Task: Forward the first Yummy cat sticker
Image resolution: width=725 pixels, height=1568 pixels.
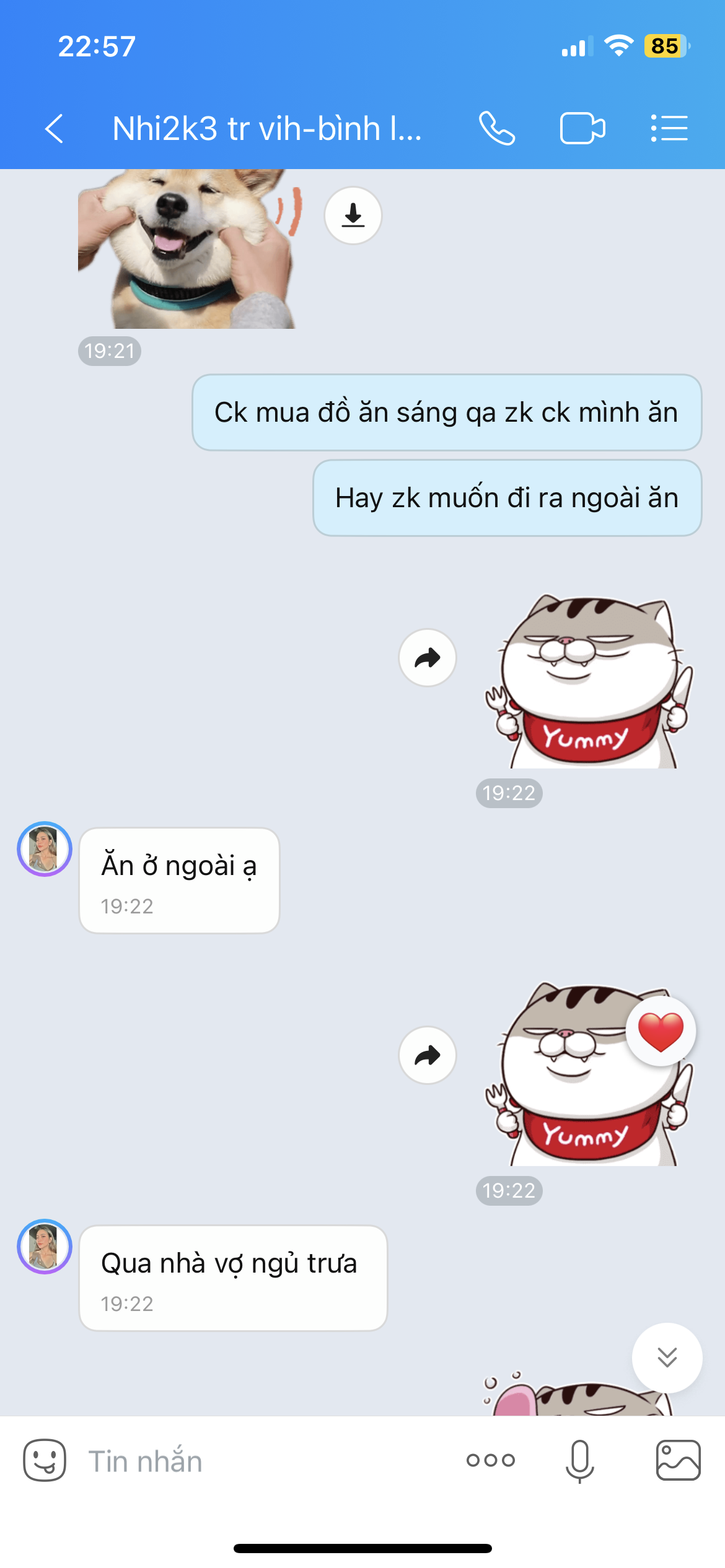Action: point(428,658)
